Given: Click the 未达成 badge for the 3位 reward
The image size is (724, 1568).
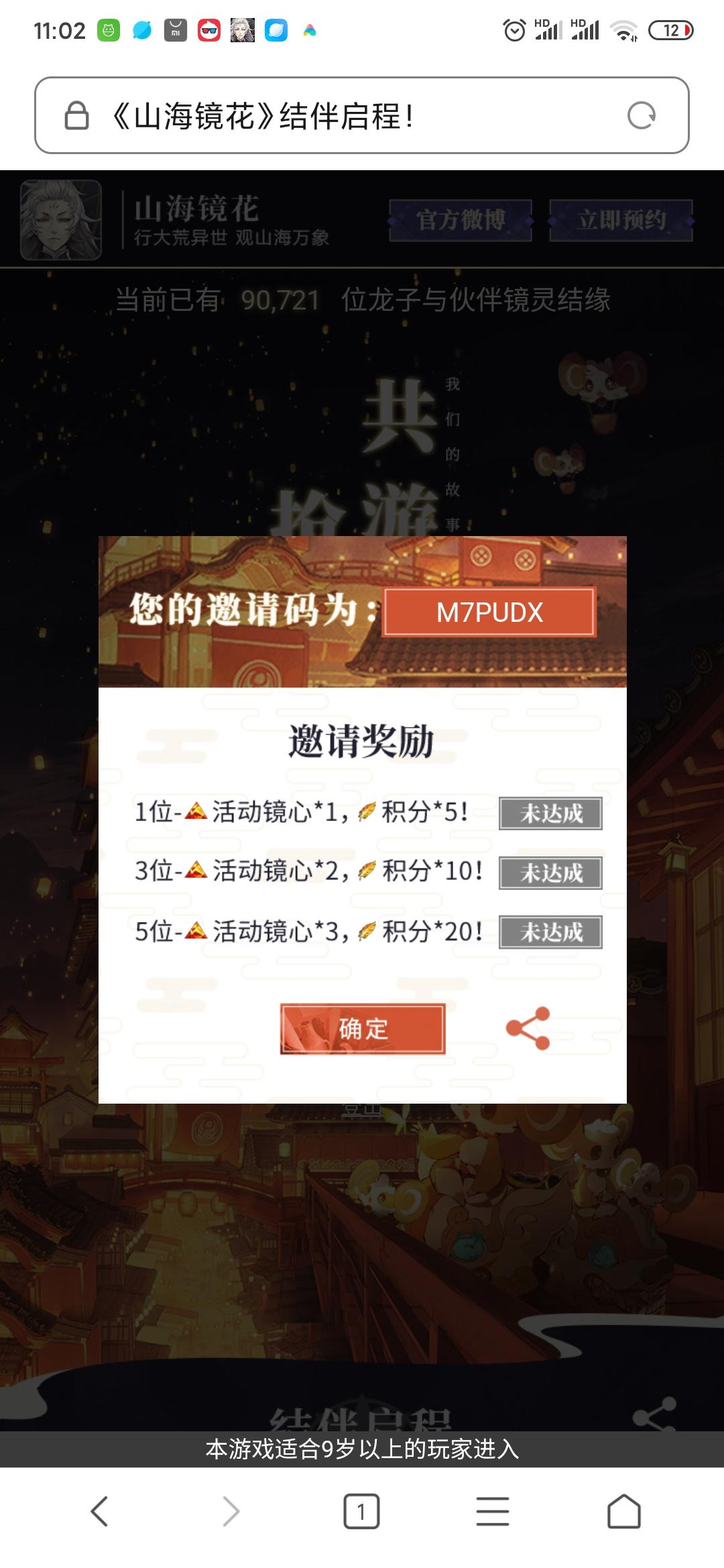Looking at the screenshot, I should [550, 873].
